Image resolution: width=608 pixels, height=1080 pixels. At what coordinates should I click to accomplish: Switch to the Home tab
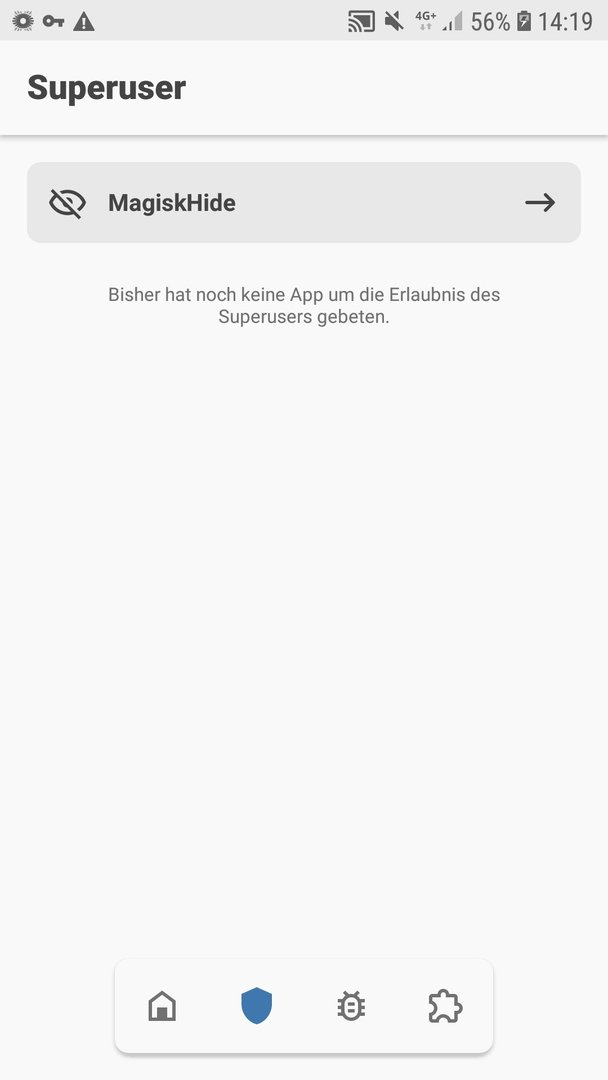point(162,1006)
